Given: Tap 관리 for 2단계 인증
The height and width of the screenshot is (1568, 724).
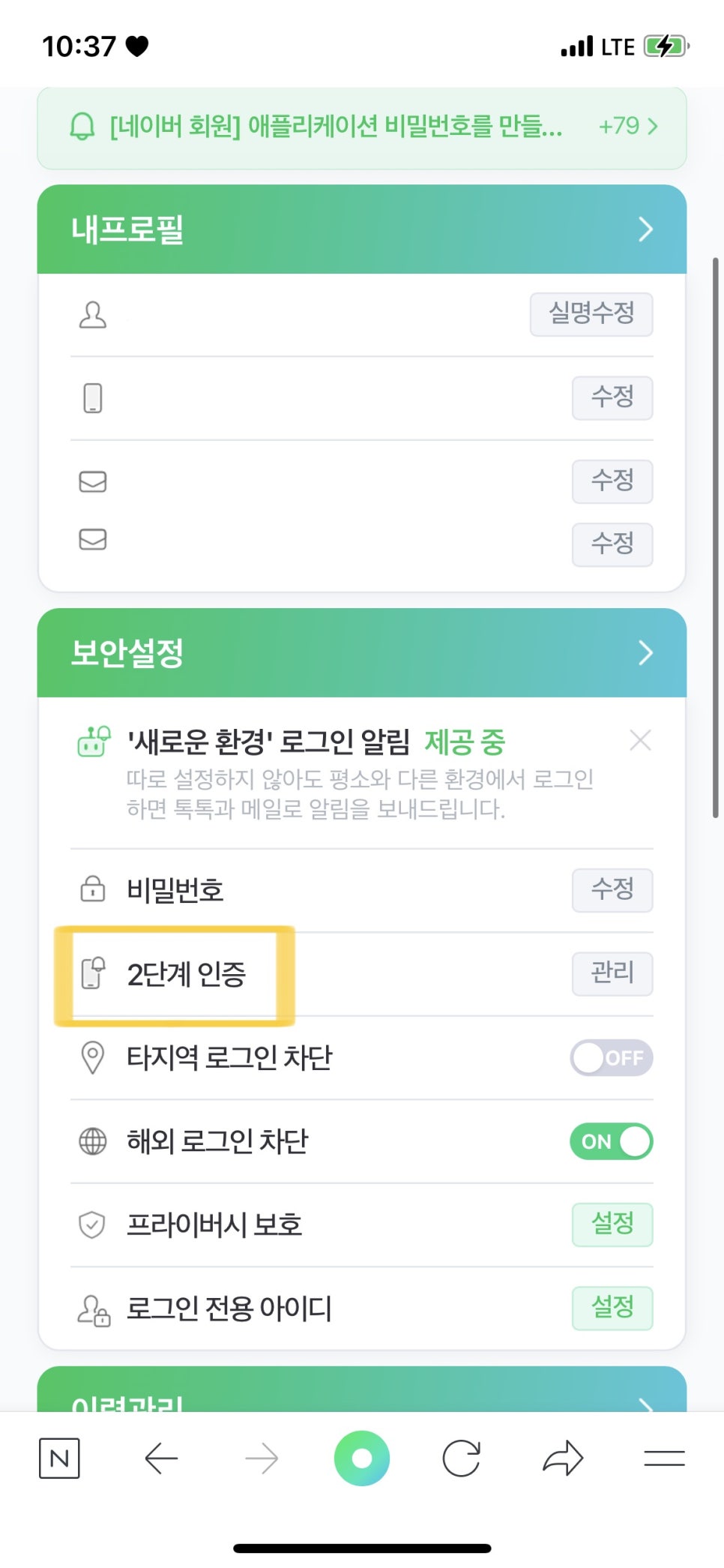Looking at the screenshot, I should click(612, 973).
